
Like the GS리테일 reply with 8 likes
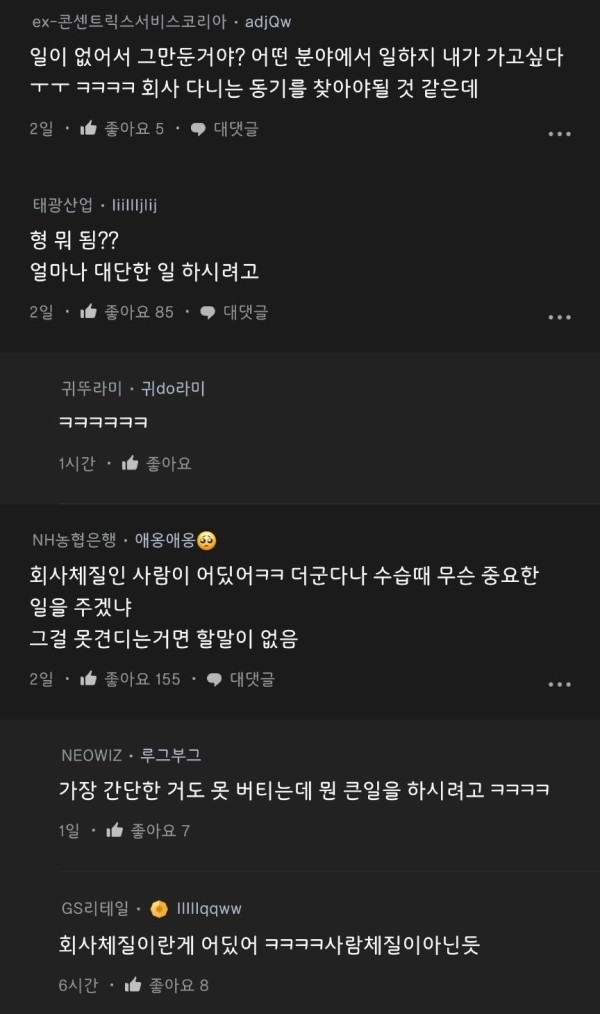[x=131, y=985]
